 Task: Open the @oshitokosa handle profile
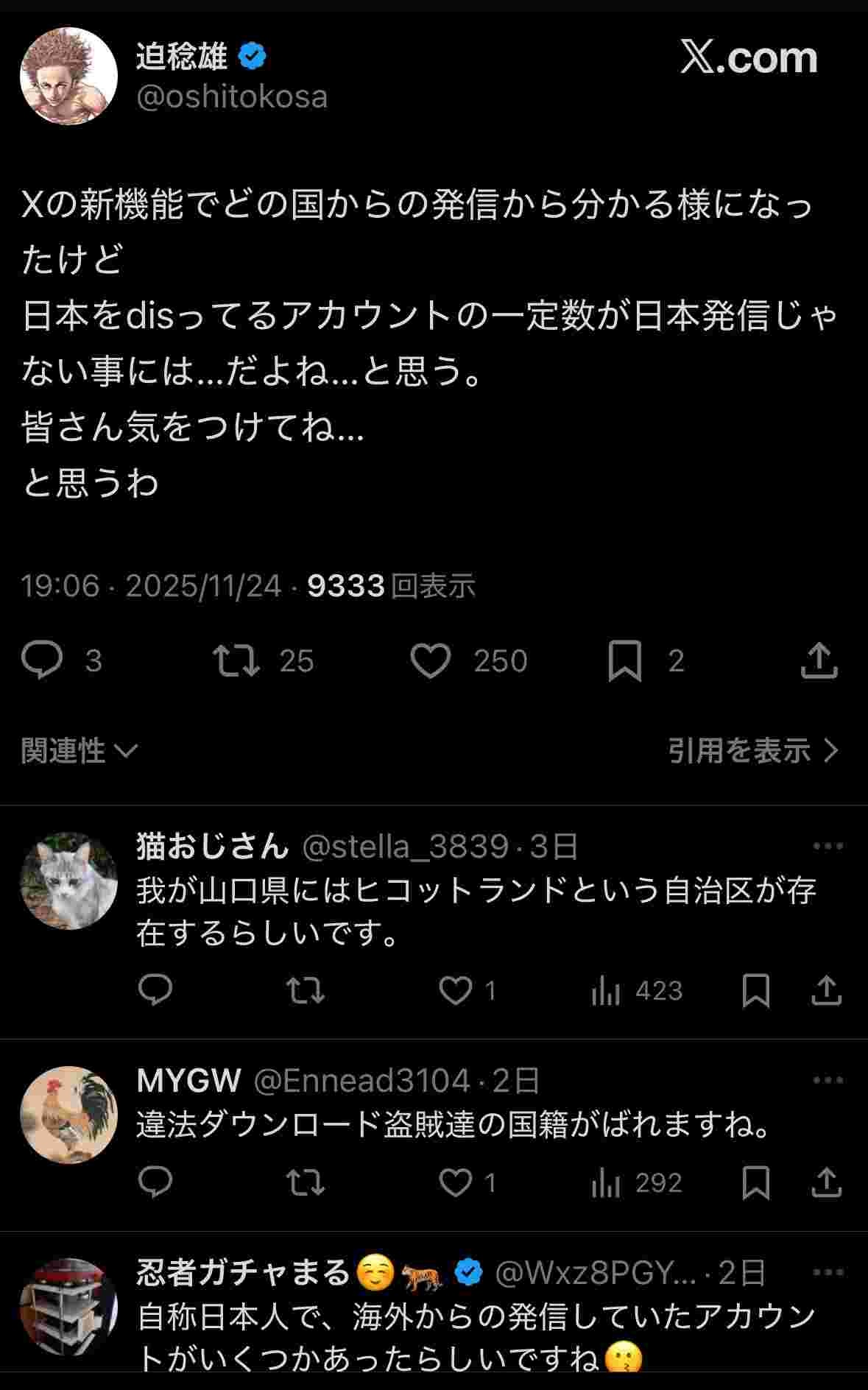pos(232,97)
